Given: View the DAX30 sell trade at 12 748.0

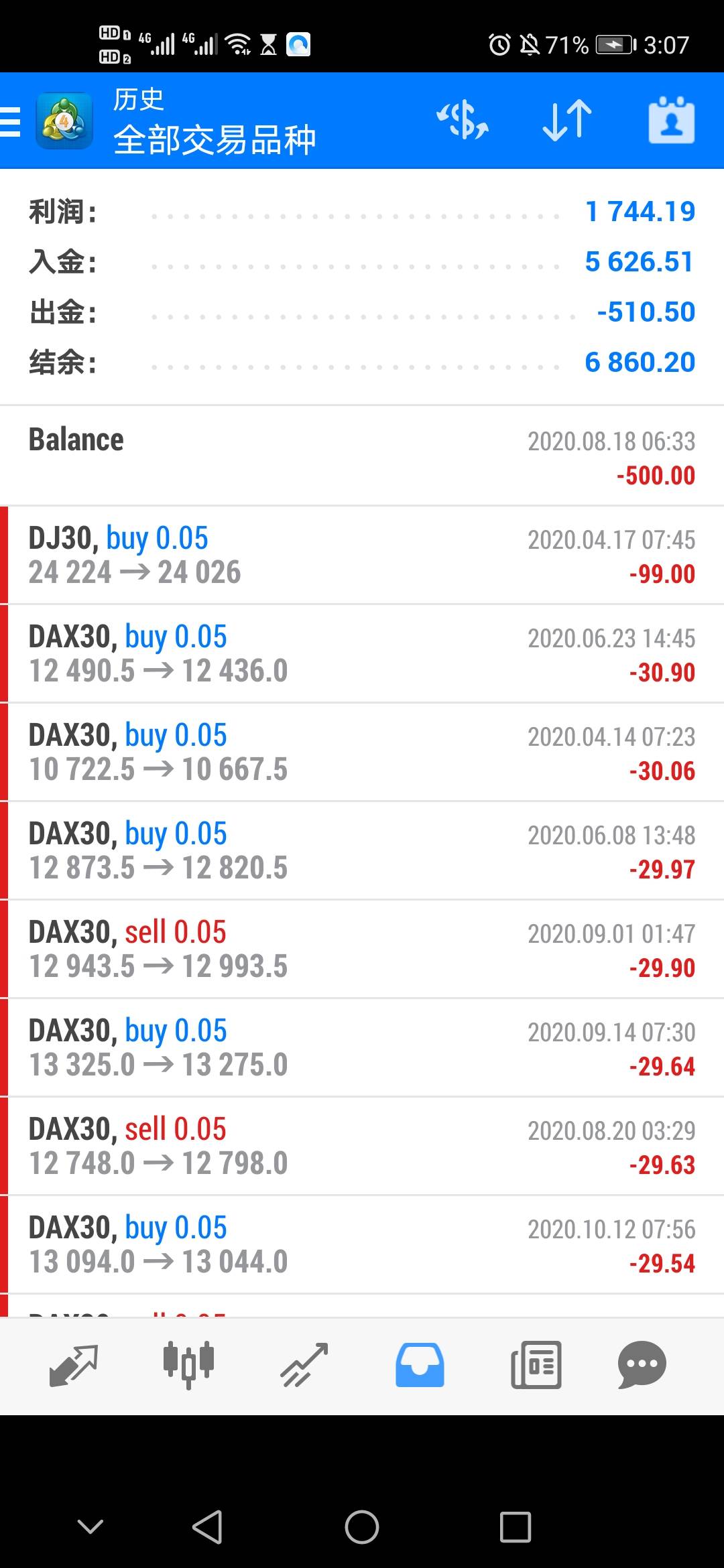Looking at the screenshot, I should point(362,1147).
